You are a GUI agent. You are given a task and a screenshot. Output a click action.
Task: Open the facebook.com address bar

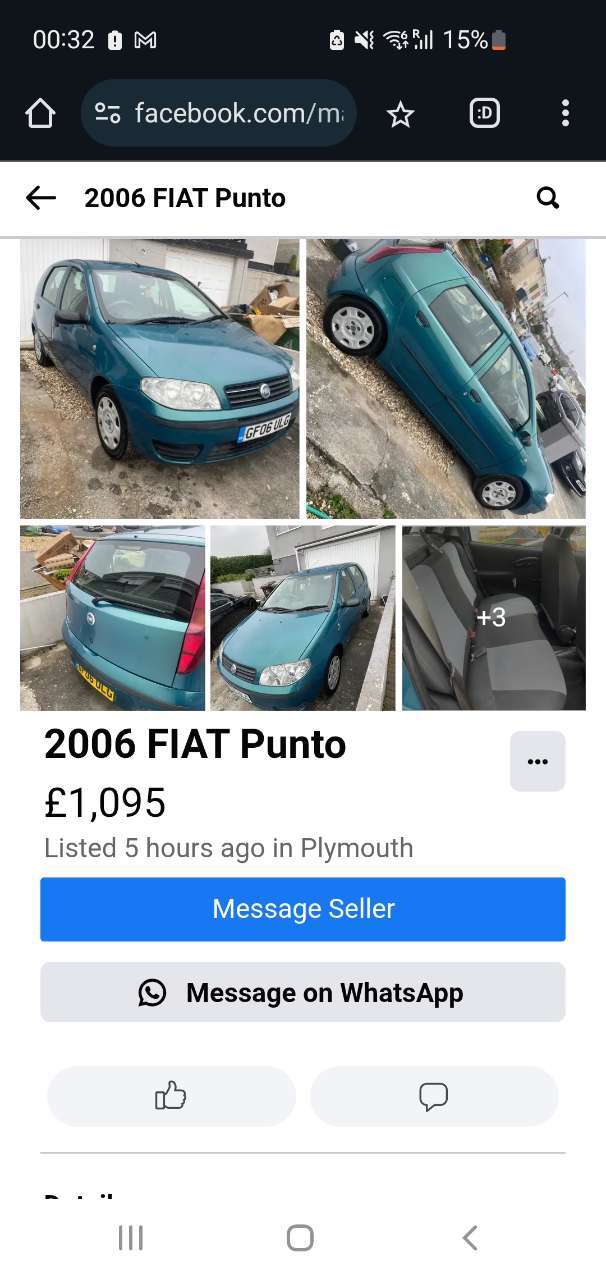[219, 114]
